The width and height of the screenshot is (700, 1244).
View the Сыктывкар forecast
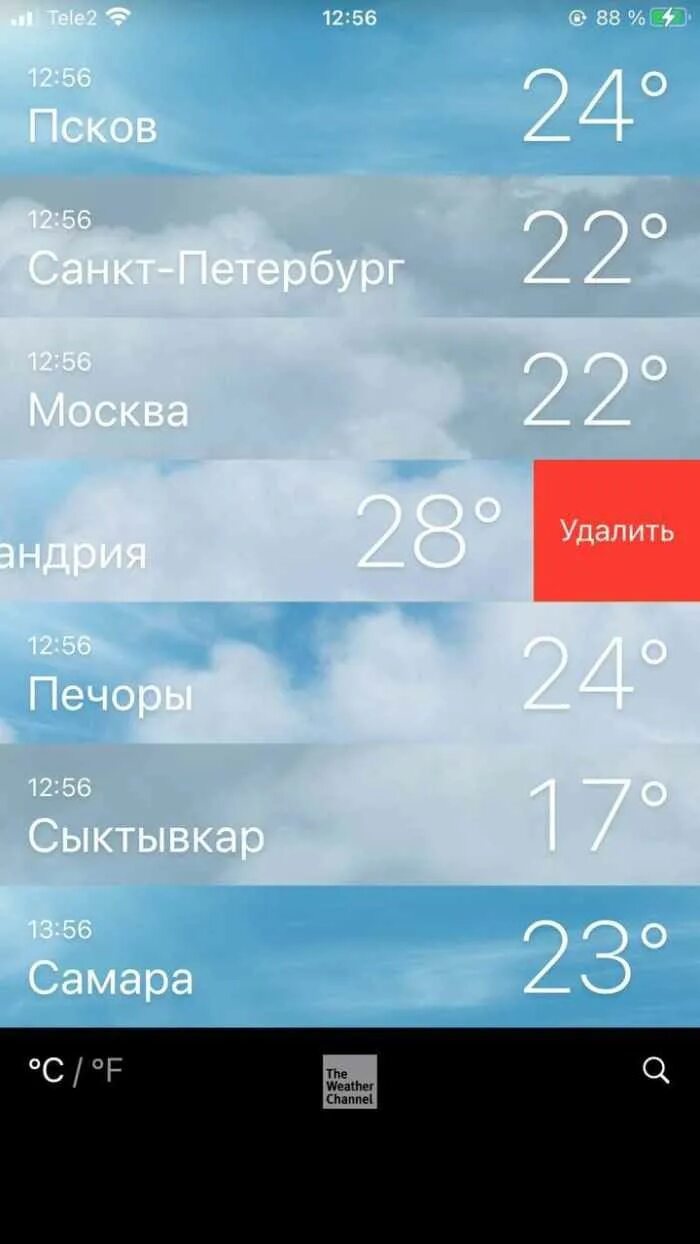point(350,815)
